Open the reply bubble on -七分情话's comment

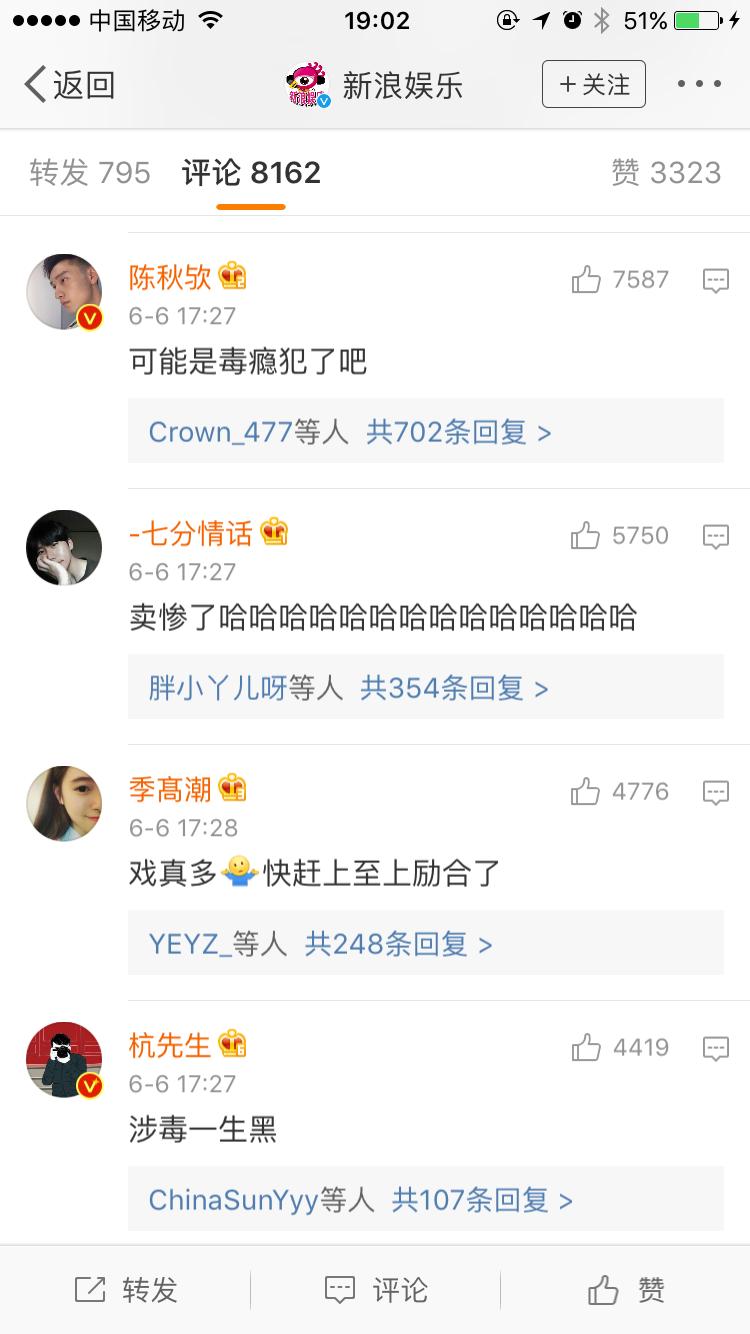716,536
